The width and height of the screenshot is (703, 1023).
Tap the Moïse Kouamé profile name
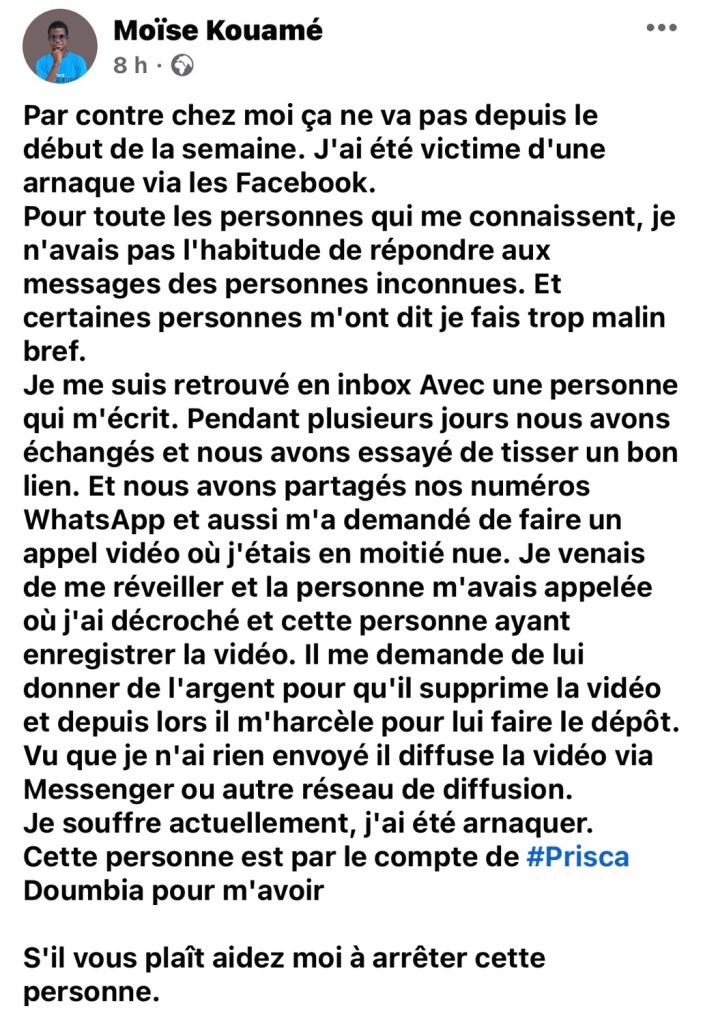[x=217, y=31]
